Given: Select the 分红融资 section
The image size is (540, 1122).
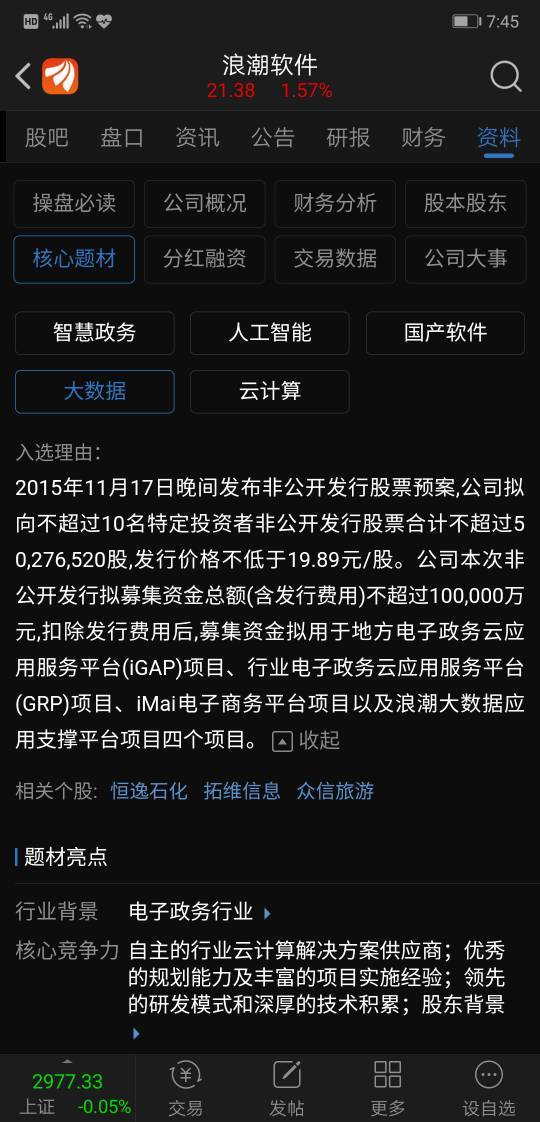Looking at the screenshot, I should click(x=205, y=259).
